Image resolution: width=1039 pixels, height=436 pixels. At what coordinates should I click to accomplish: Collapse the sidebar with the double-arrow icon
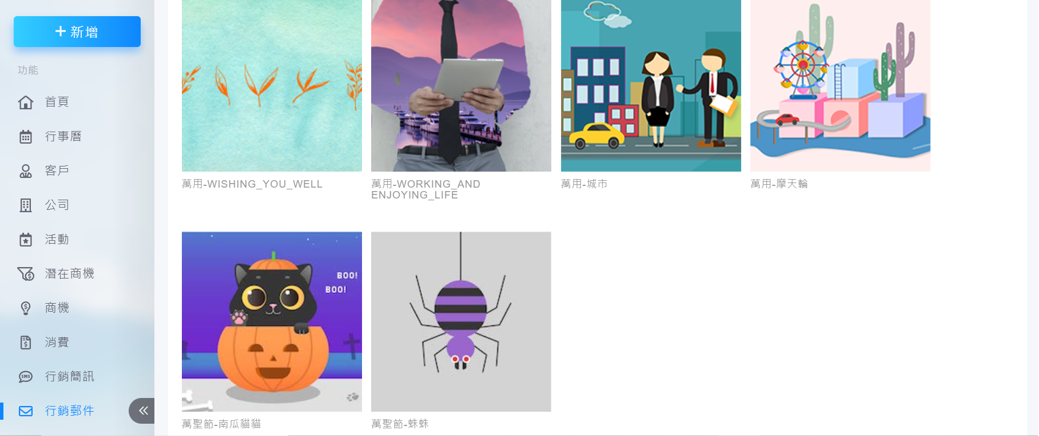click(x=142, y=410)
